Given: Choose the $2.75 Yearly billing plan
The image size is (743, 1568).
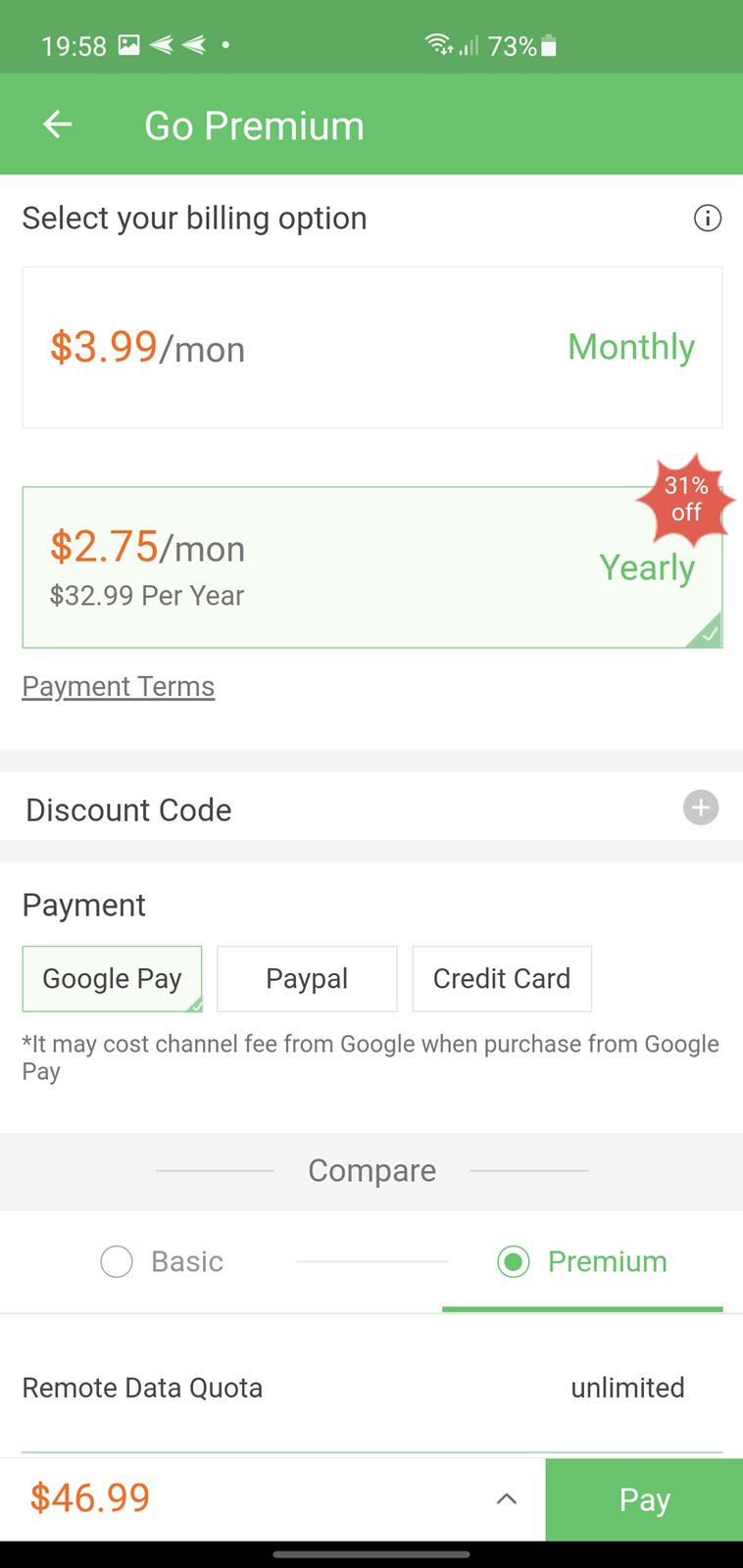Looking at the screenshot, I should click(372, 567).
